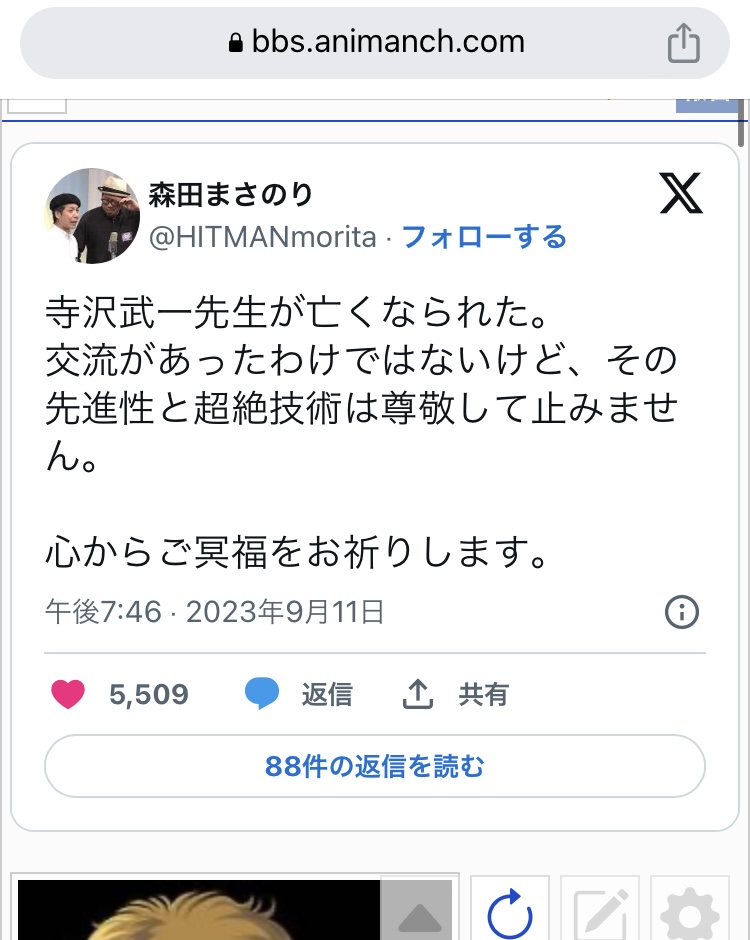The width and height of the screenshot is (750, 940).
Task: Tap the 共有 share button
Action: [455, 694]
